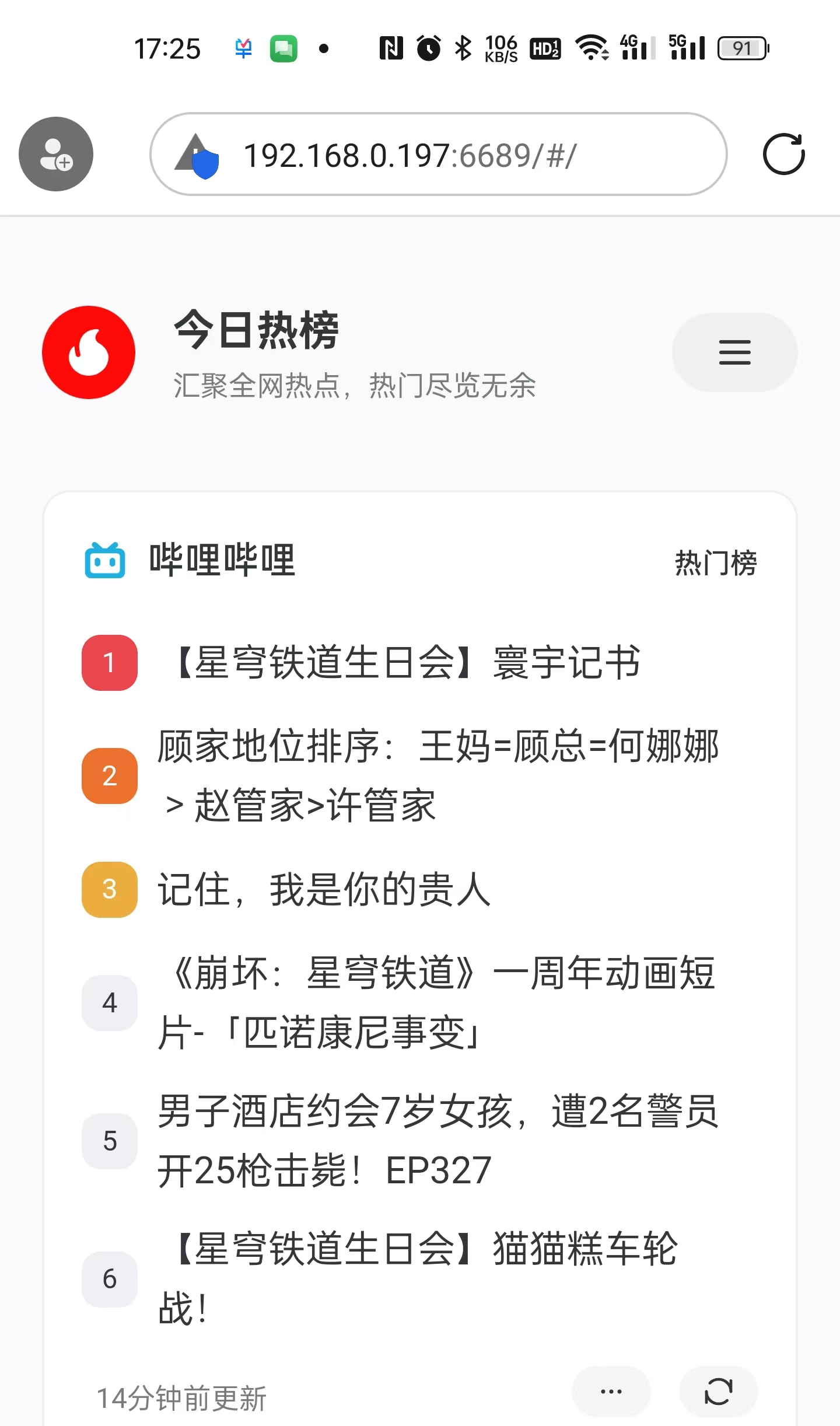The height and width of the screenshot is (1426, 840).
Task: Click the rank 1 red badge
Action: [109, 662]
